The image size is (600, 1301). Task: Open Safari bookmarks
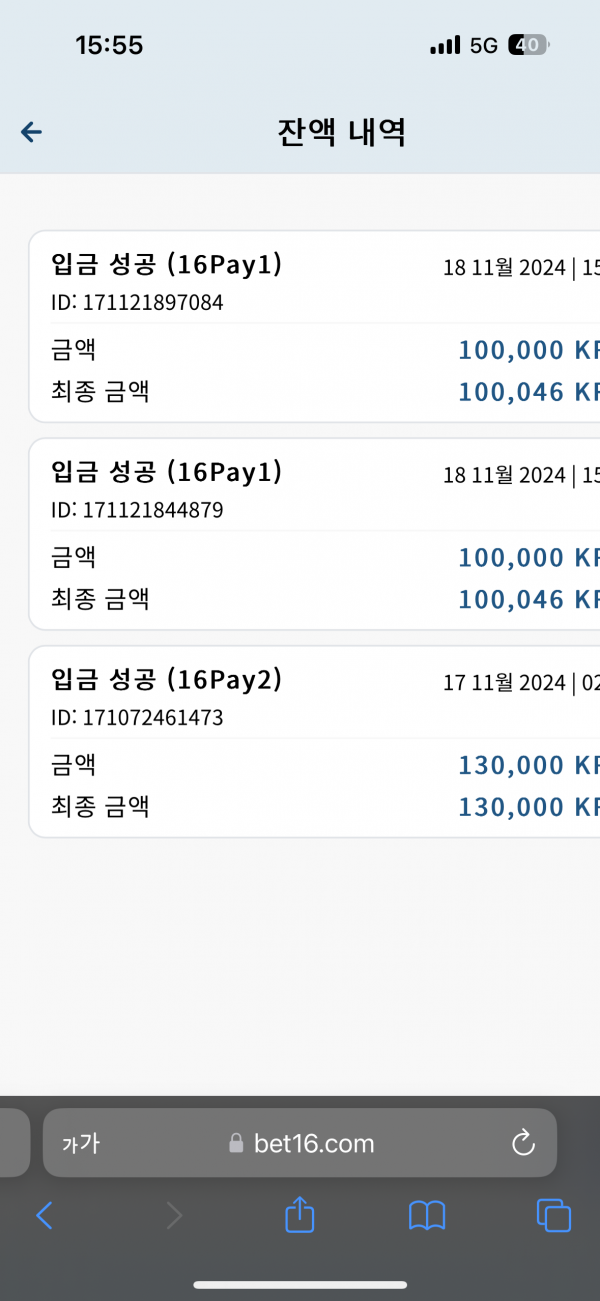click(427, 1215)
